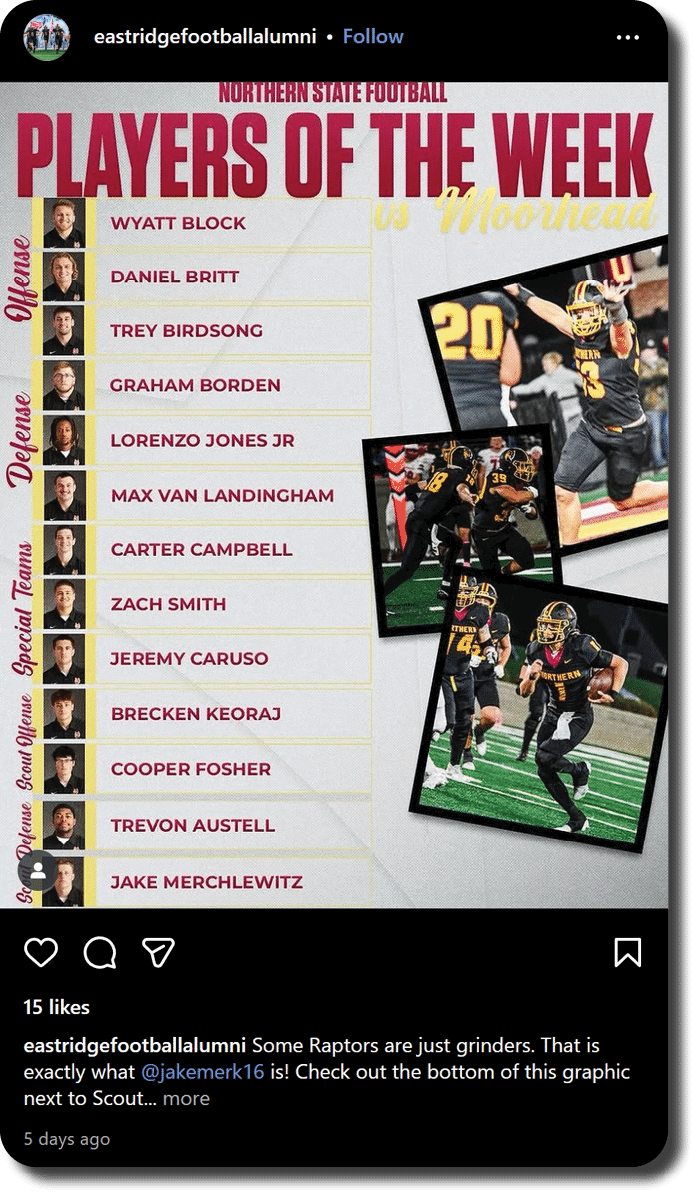Expand the caption with 'more'
This screenshot has width=695, height=1194.
point(187,1098)
